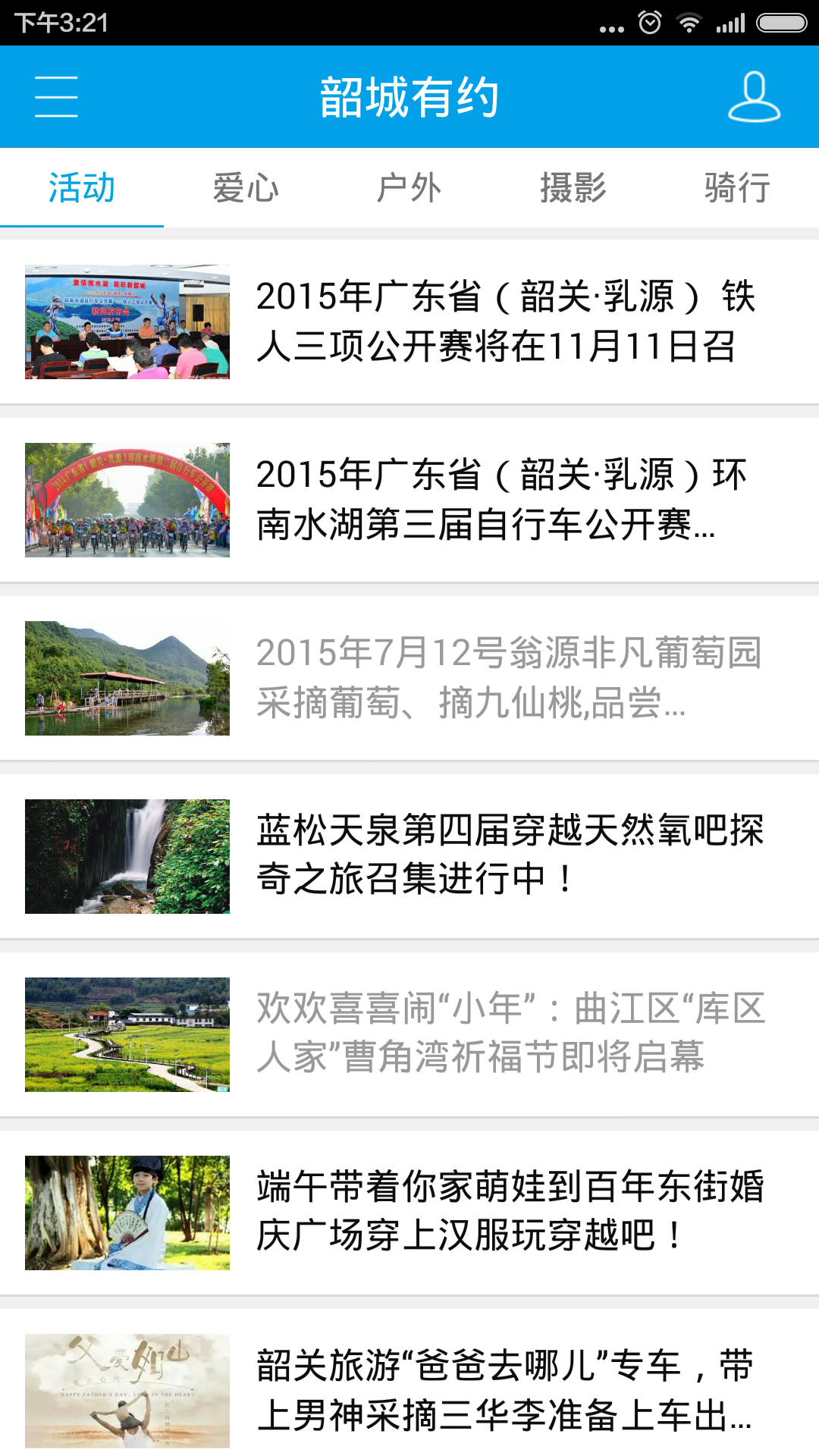Switch to the 户外 tab
Image resolution: width=819 pixels, height=1456 pixels.
point(409,187)
